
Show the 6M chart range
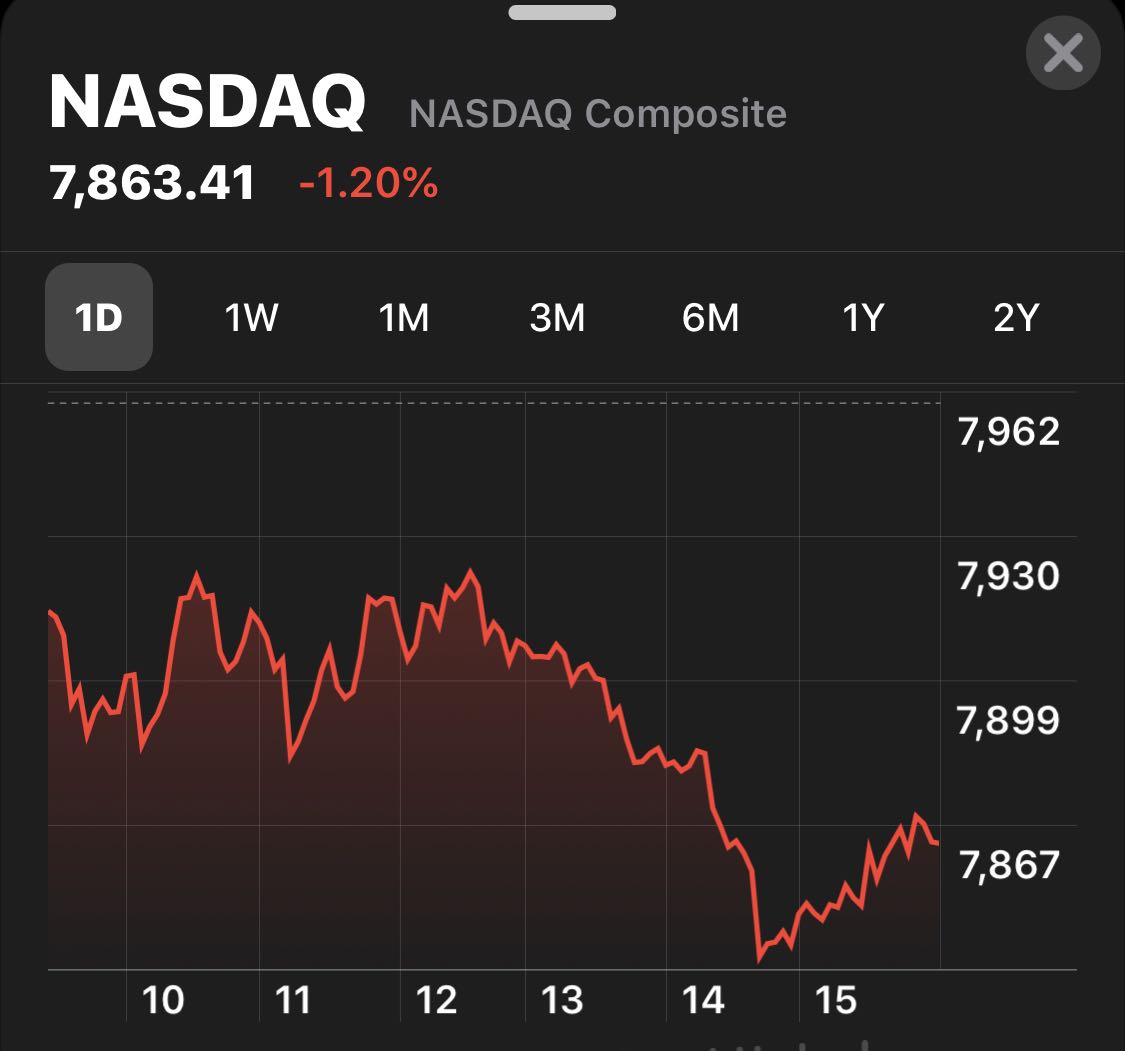tap(710, 317)
